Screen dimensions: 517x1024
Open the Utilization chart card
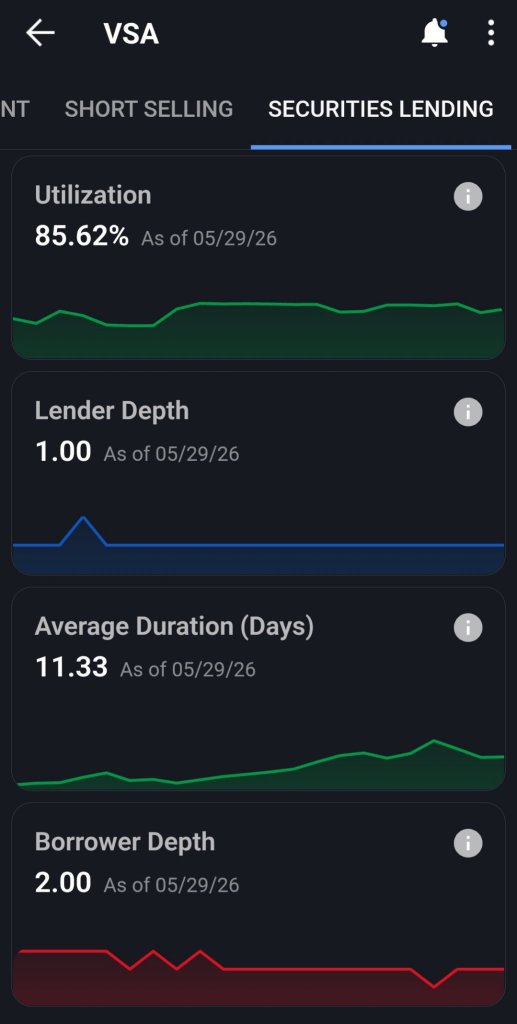[x=258, y=257]
